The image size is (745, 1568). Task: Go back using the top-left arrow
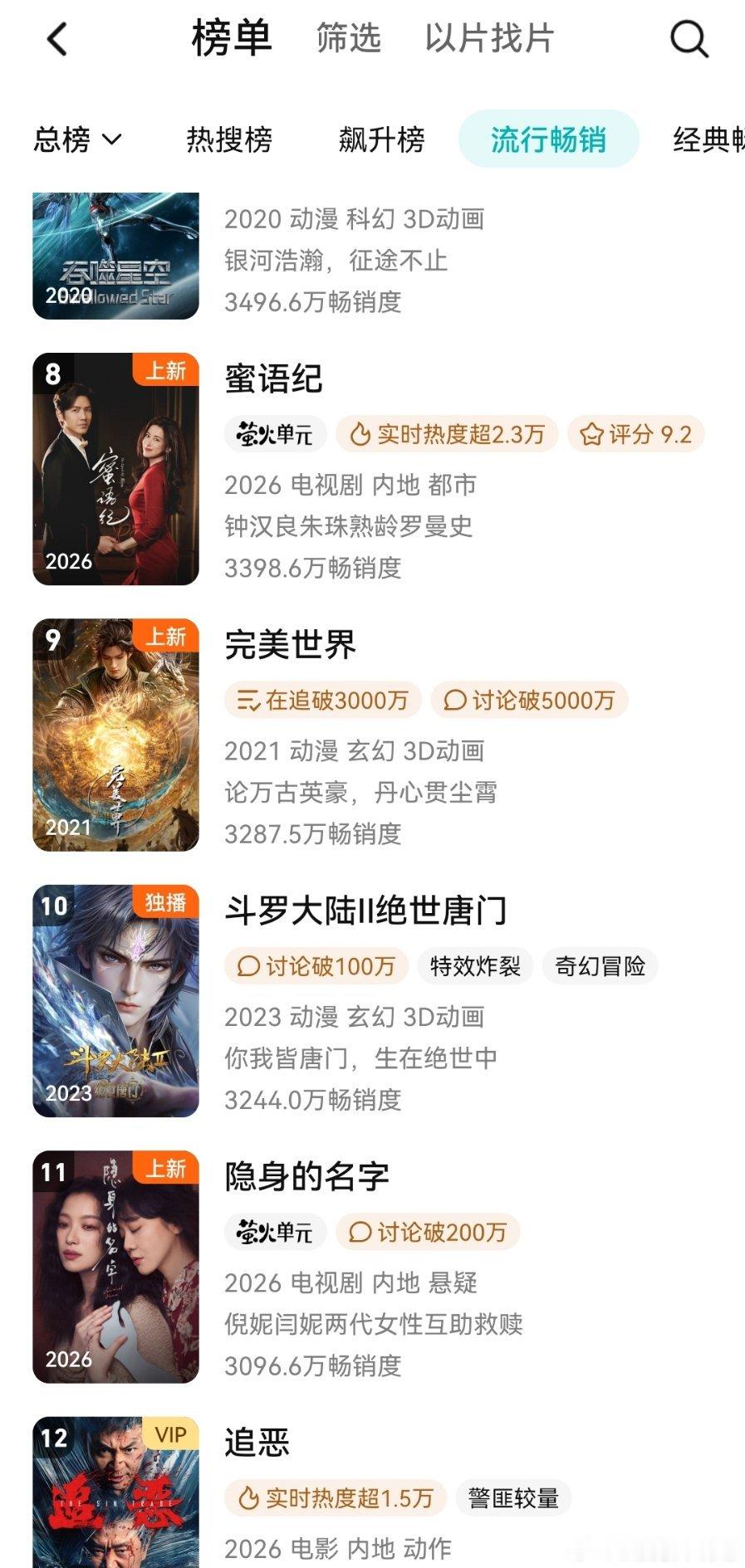(56, 39)
